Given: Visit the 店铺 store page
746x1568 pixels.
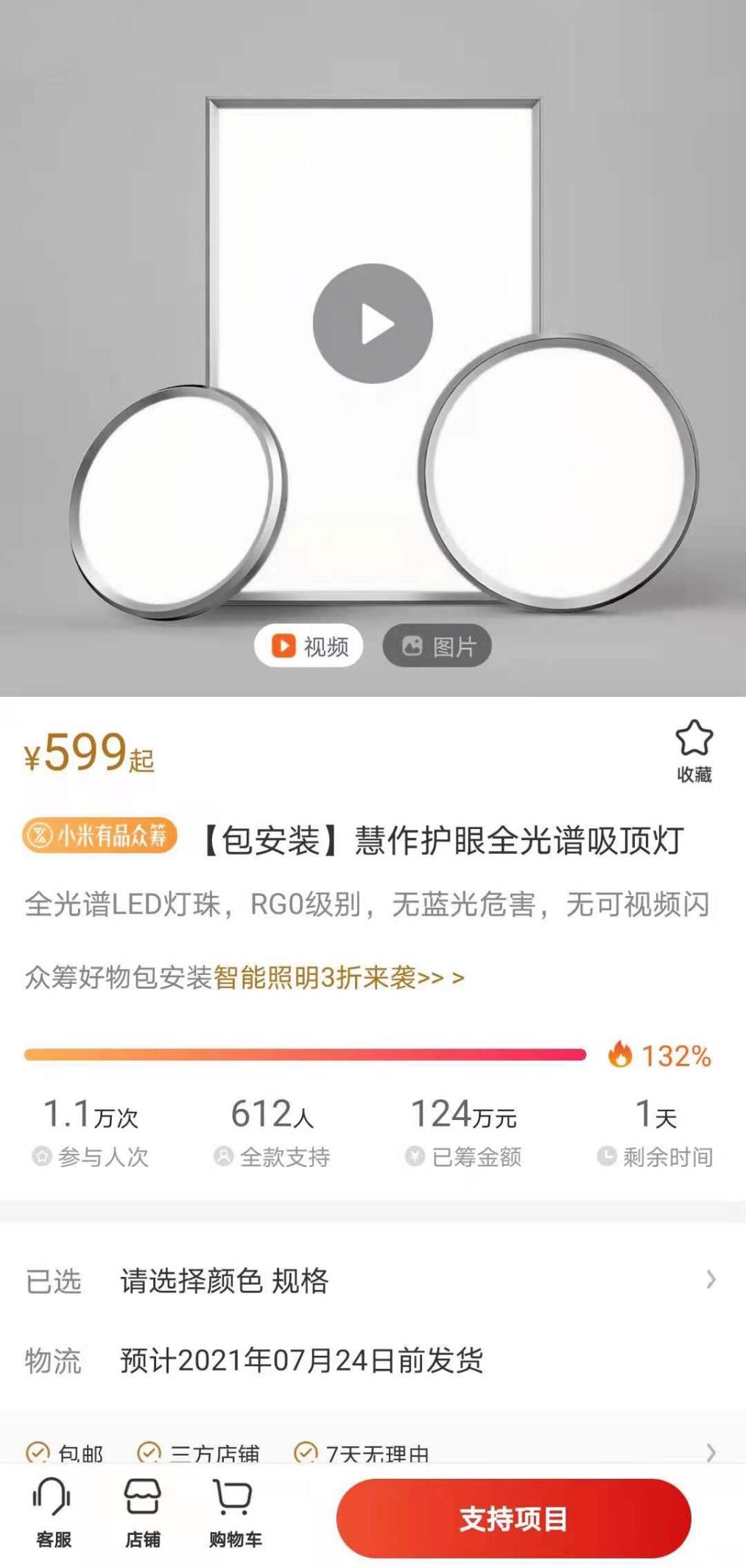Looking at the screenshot, I should (142, 1512).
